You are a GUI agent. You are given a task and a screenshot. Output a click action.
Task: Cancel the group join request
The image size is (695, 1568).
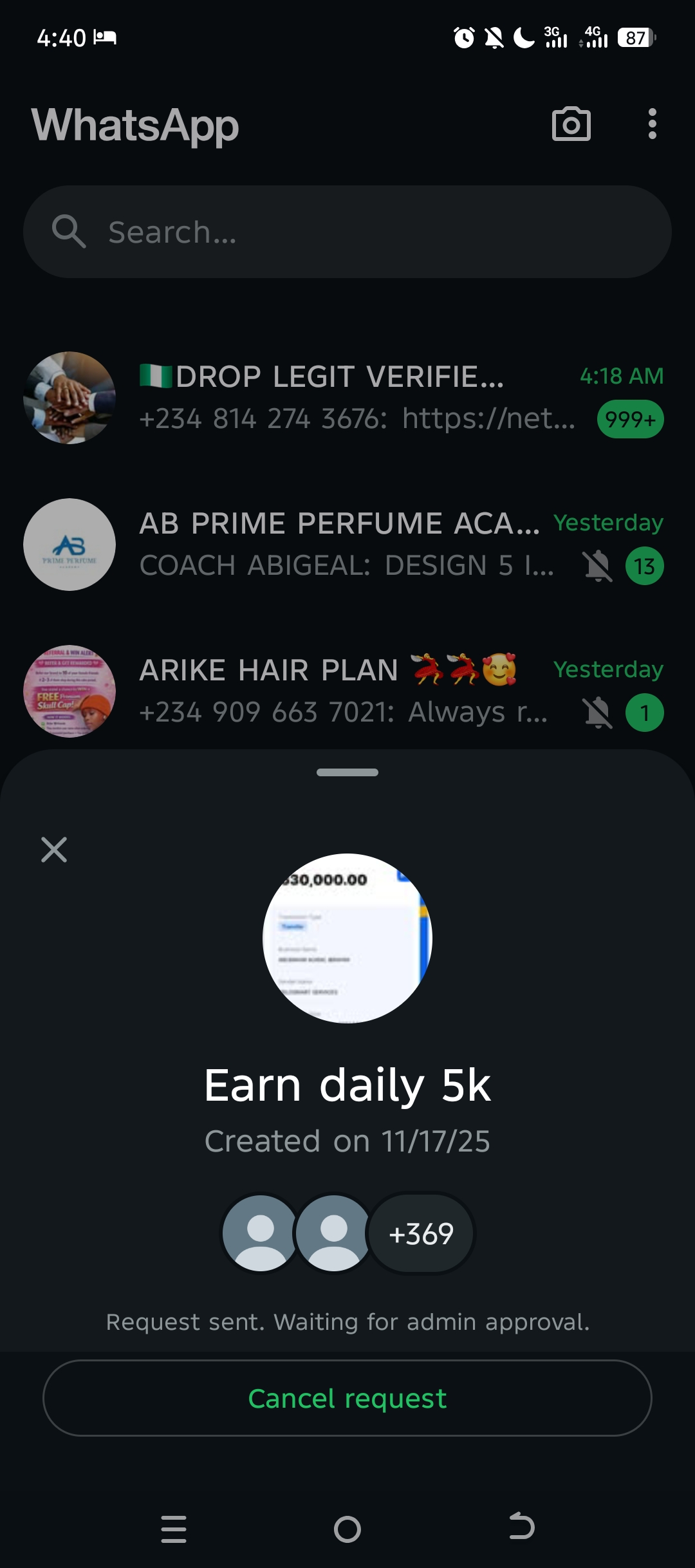point(347,1398)
